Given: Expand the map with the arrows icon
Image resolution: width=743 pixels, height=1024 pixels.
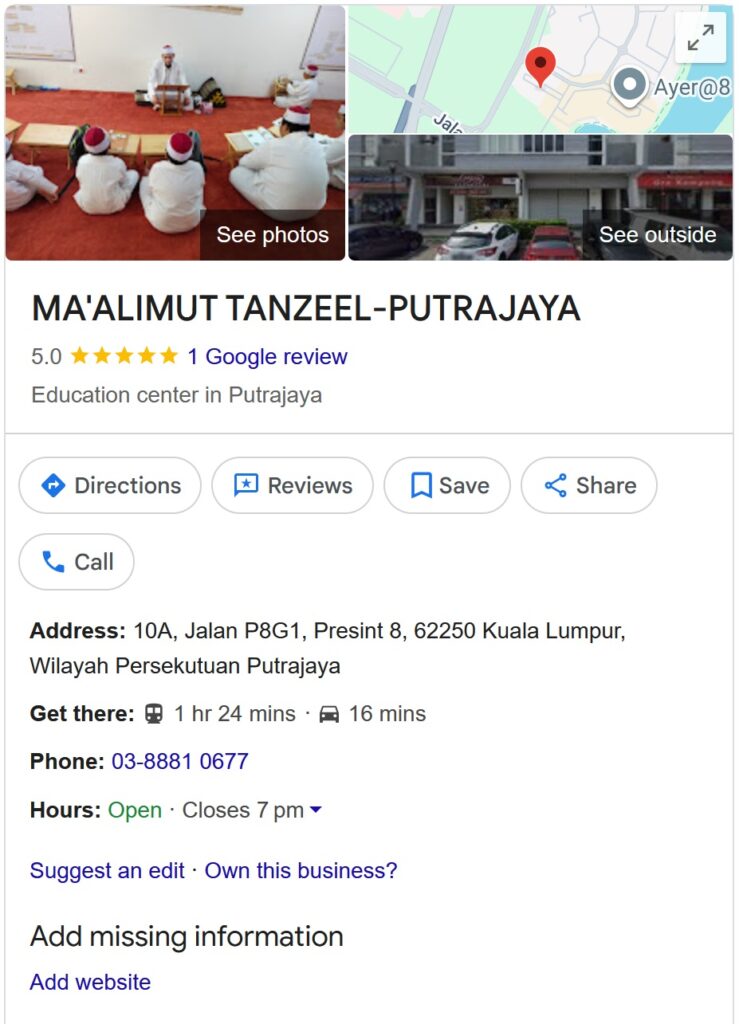Looking at the screenshot, I should tap(701, 37).
